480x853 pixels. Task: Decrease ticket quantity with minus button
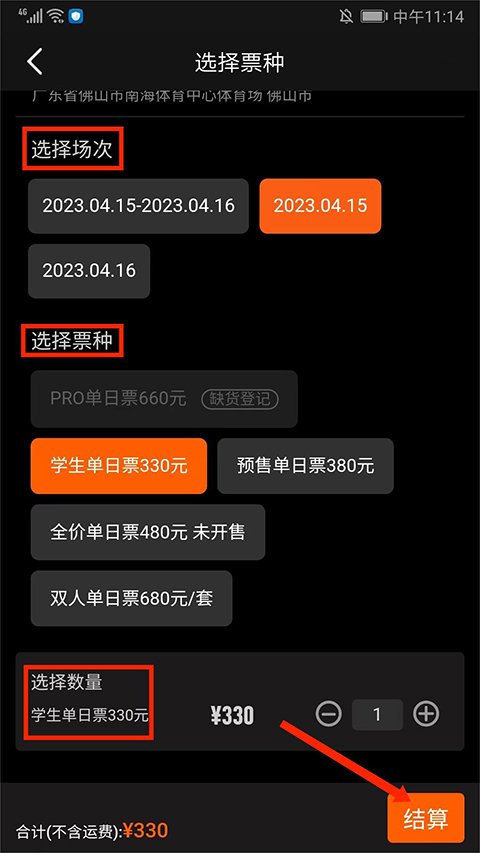pyautogui.click(x=329, y=714)
